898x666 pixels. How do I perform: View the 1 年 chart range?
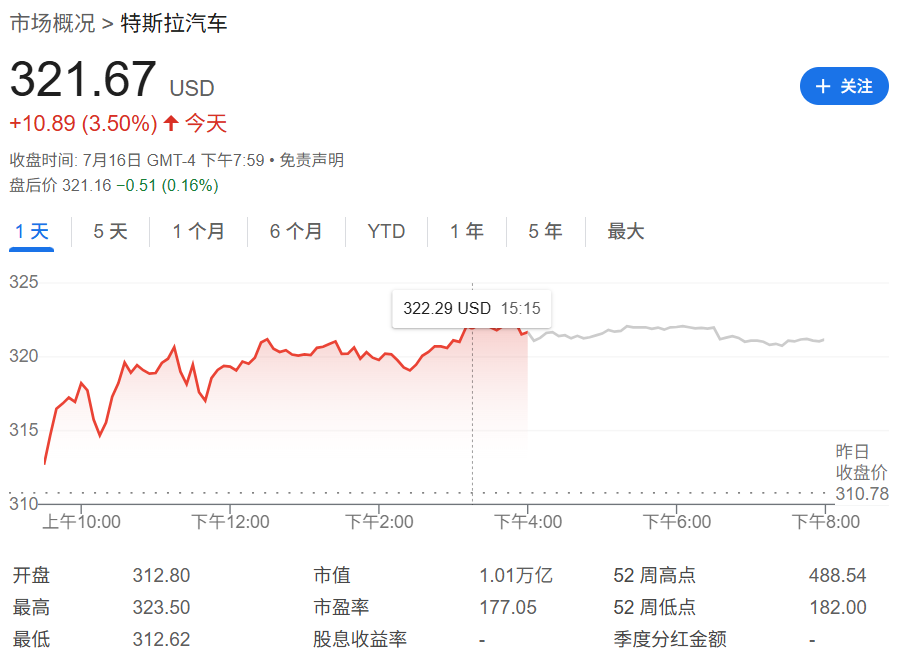coord(467,232)
